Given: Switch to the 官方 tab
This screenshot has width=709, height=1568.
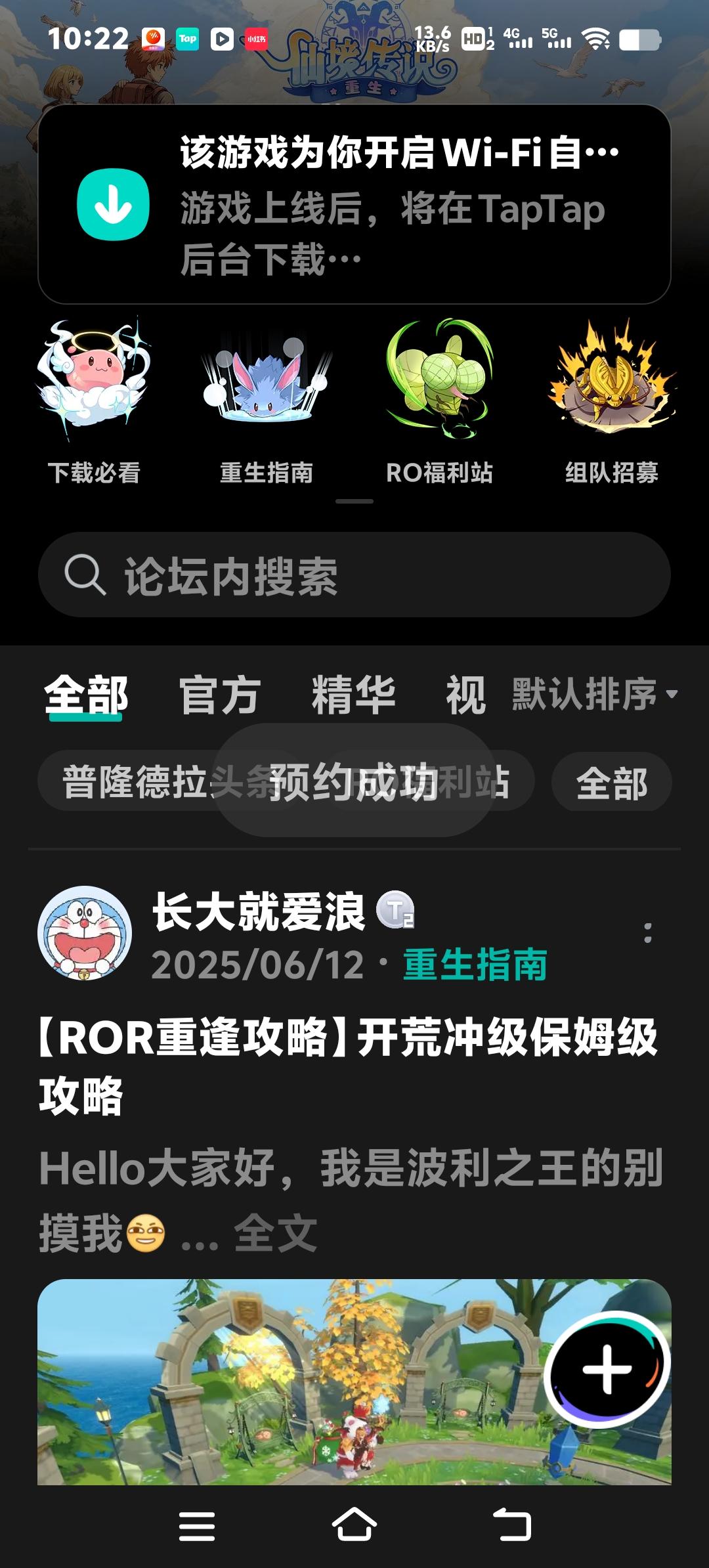Looking at the screenshot, I should pyautogui.click(x=220, y=695).
